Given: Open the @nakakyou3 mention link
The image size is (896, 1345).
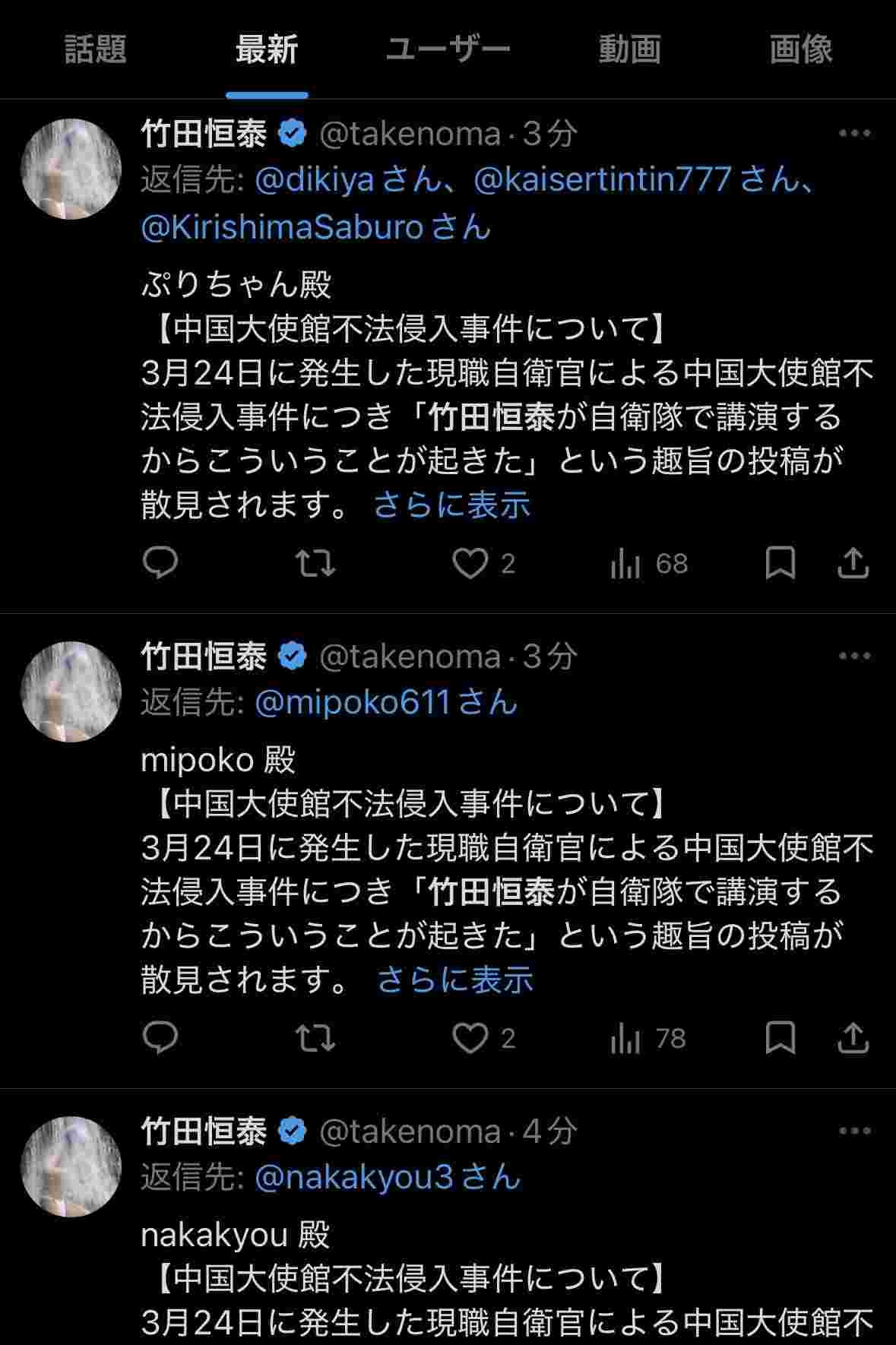Looking at the screenshot, I should pyautogui.click(x=354, y=1178).
